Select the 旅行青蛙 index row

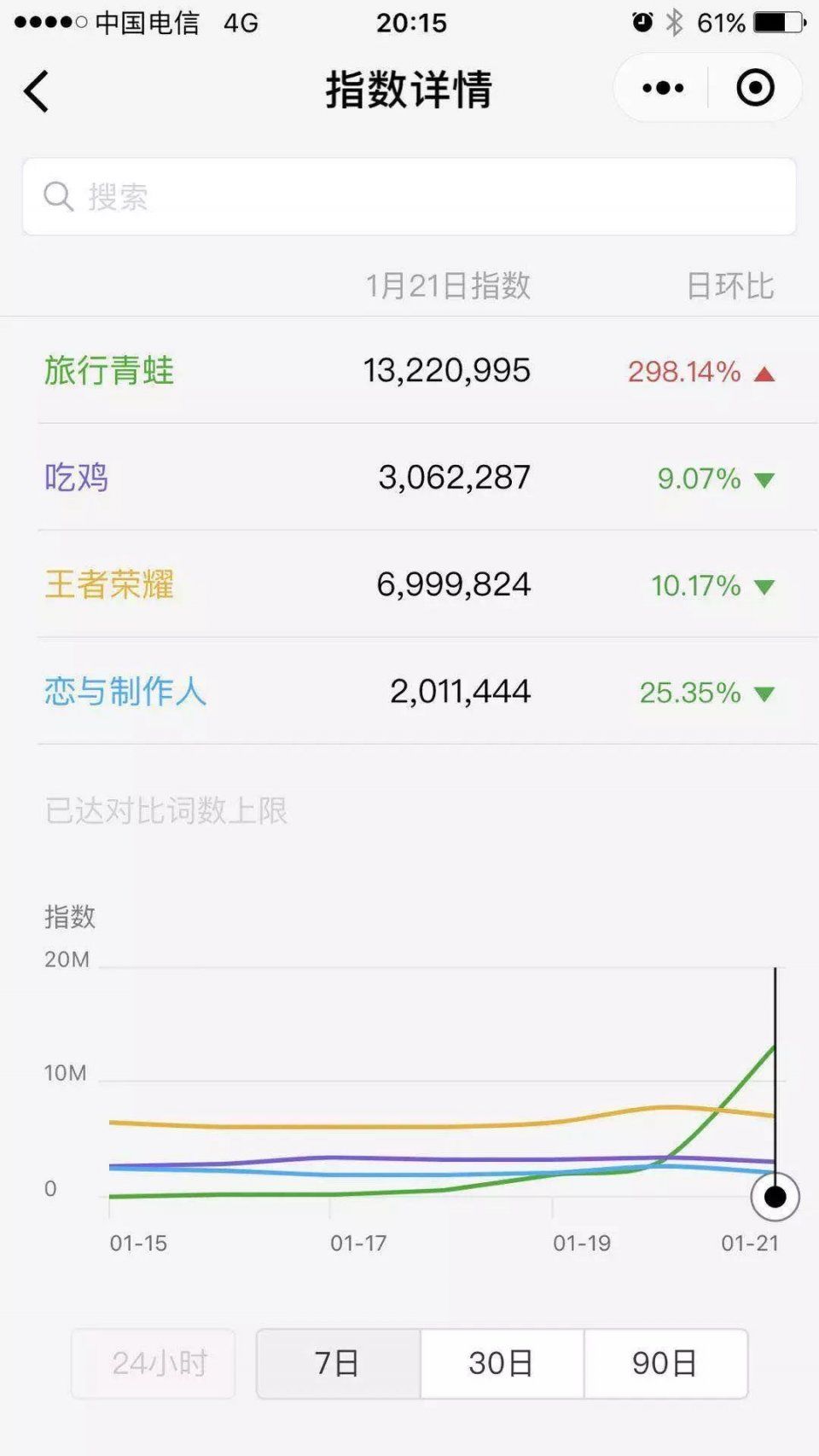pos(409,371)
